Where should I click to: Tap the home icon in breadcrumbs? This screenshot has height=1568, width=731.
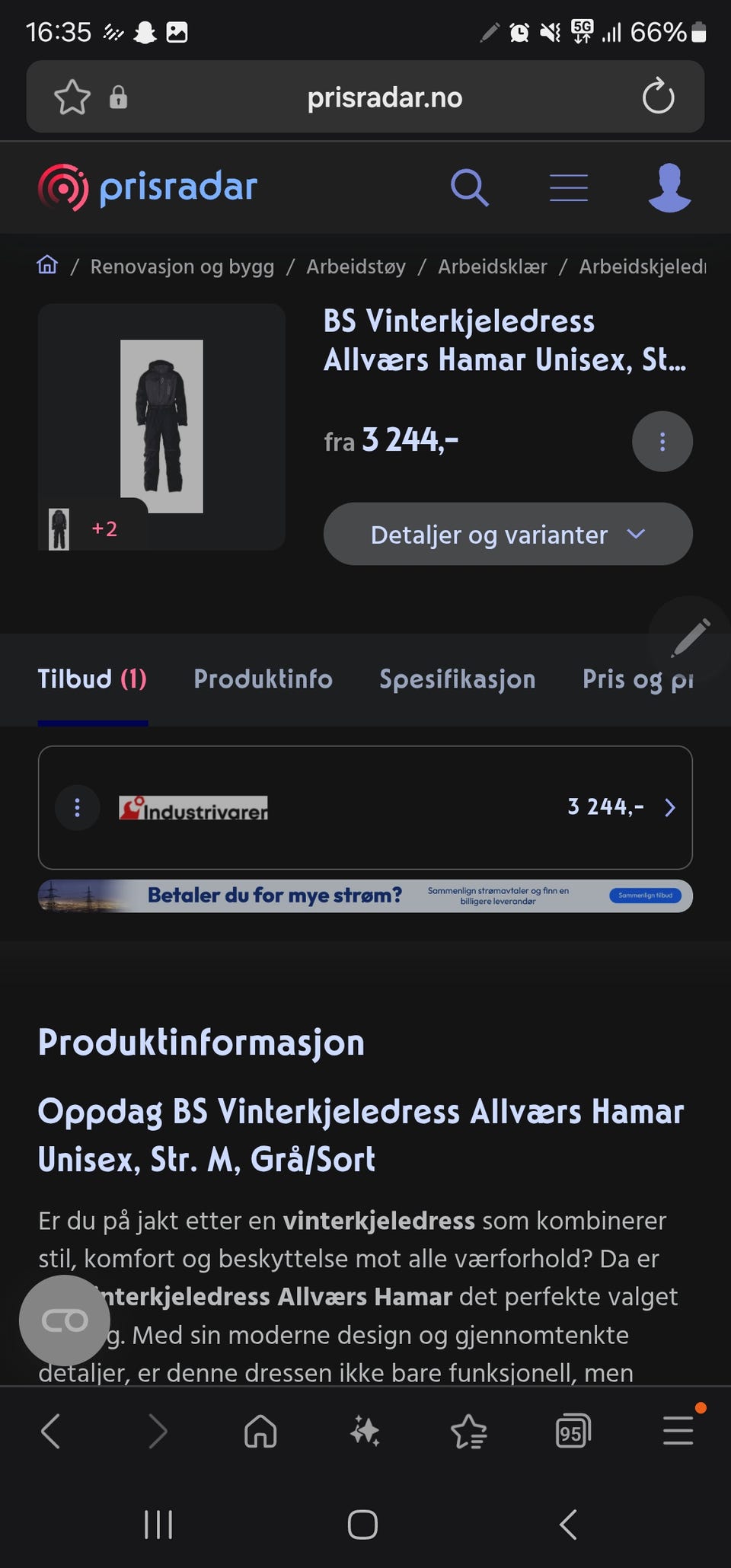point(47,265)
